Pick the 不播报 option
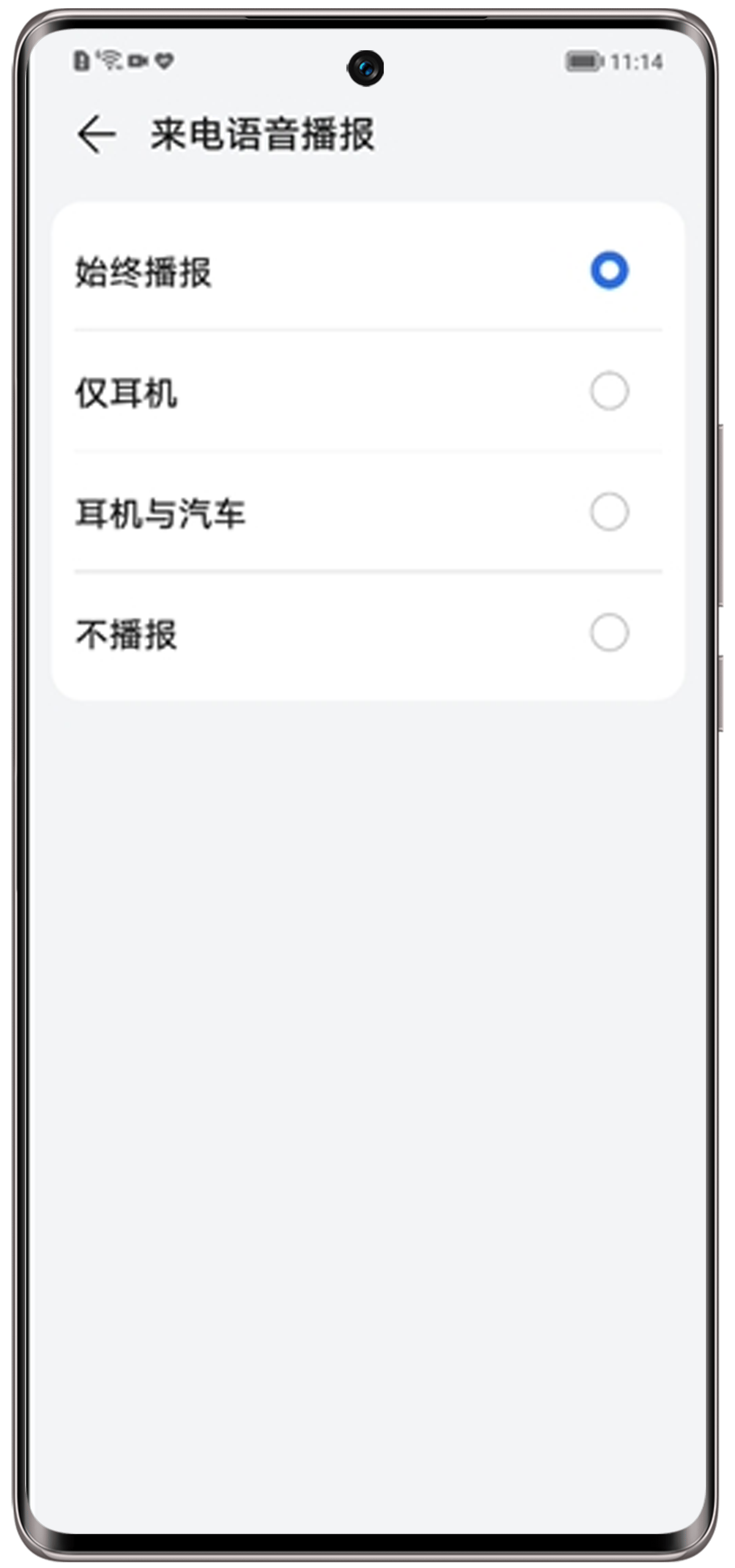The width and height of the screenshot is (735, 1568). [x=609, y=633]
